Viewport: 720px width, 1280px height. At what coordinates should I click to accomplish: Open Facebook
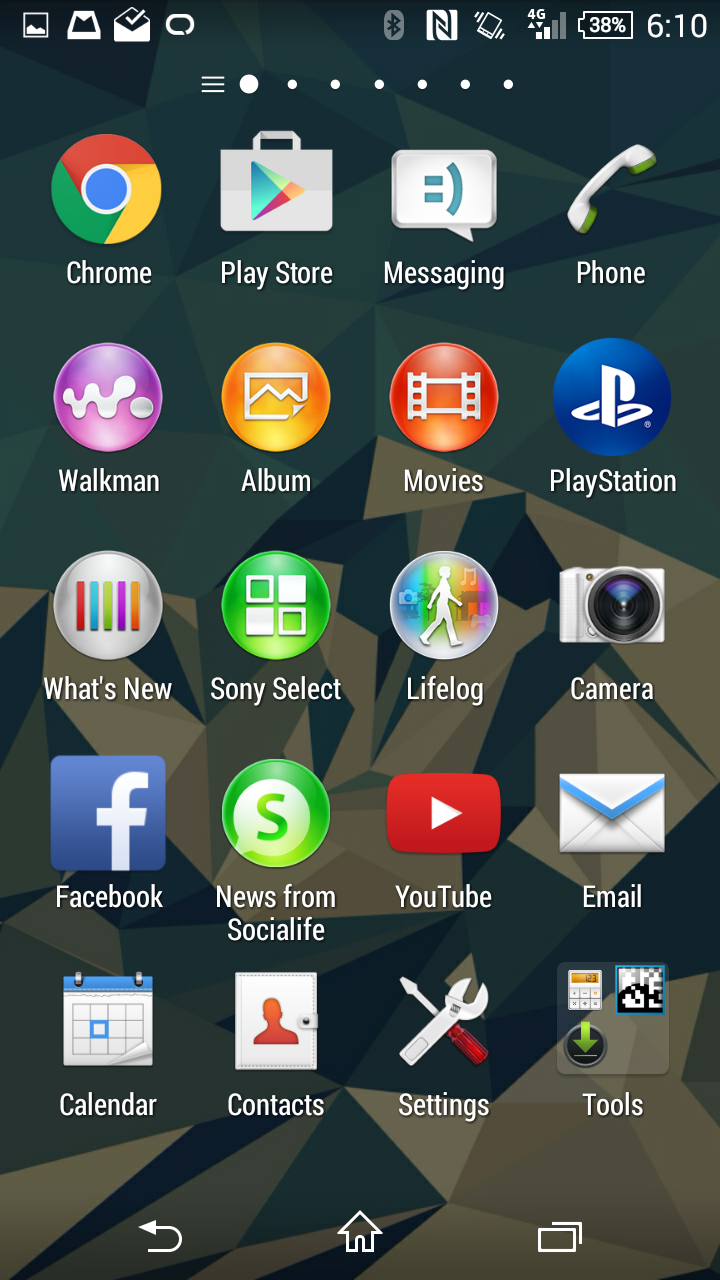pos(108,813)
